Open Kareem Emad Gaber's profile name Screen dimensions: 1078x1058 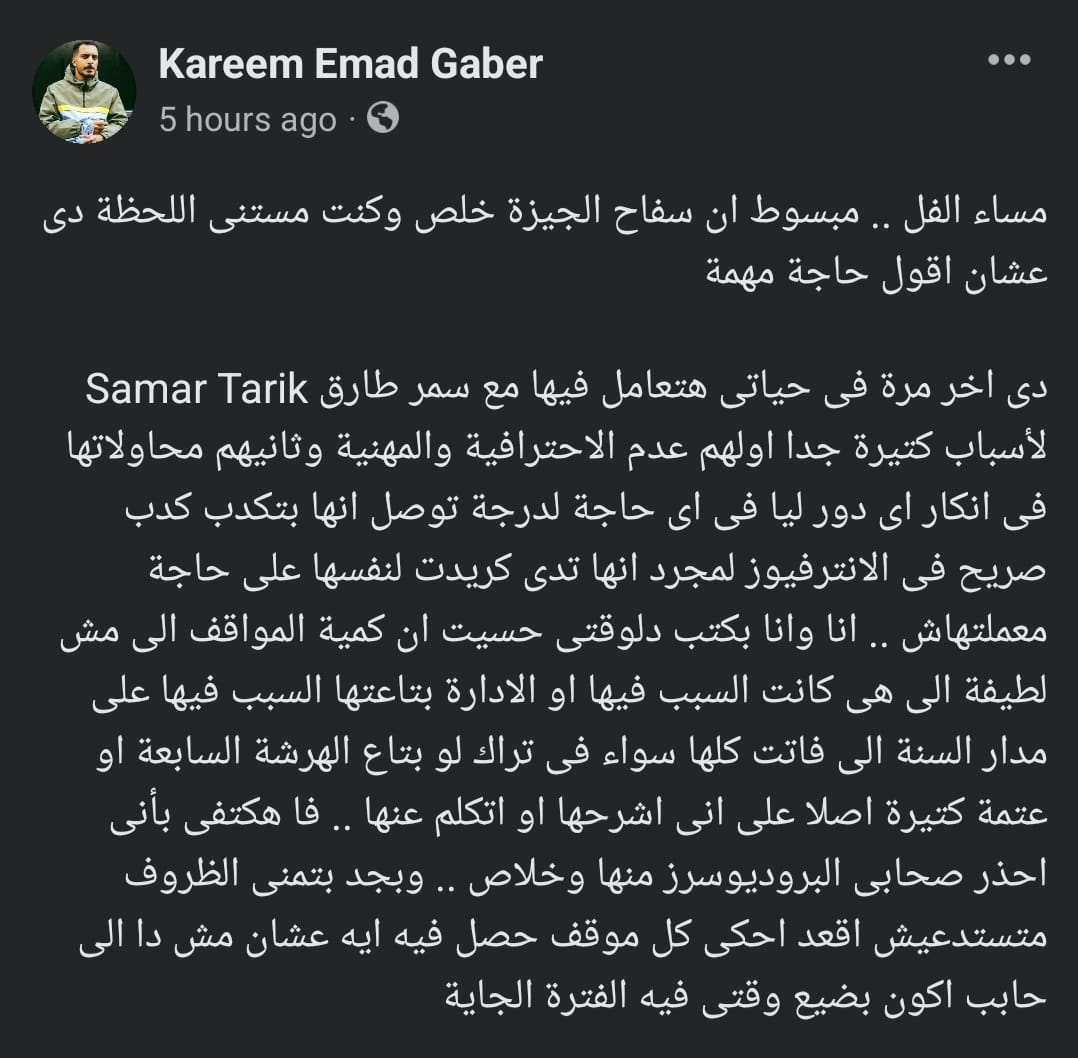click(x=350, y=64)
